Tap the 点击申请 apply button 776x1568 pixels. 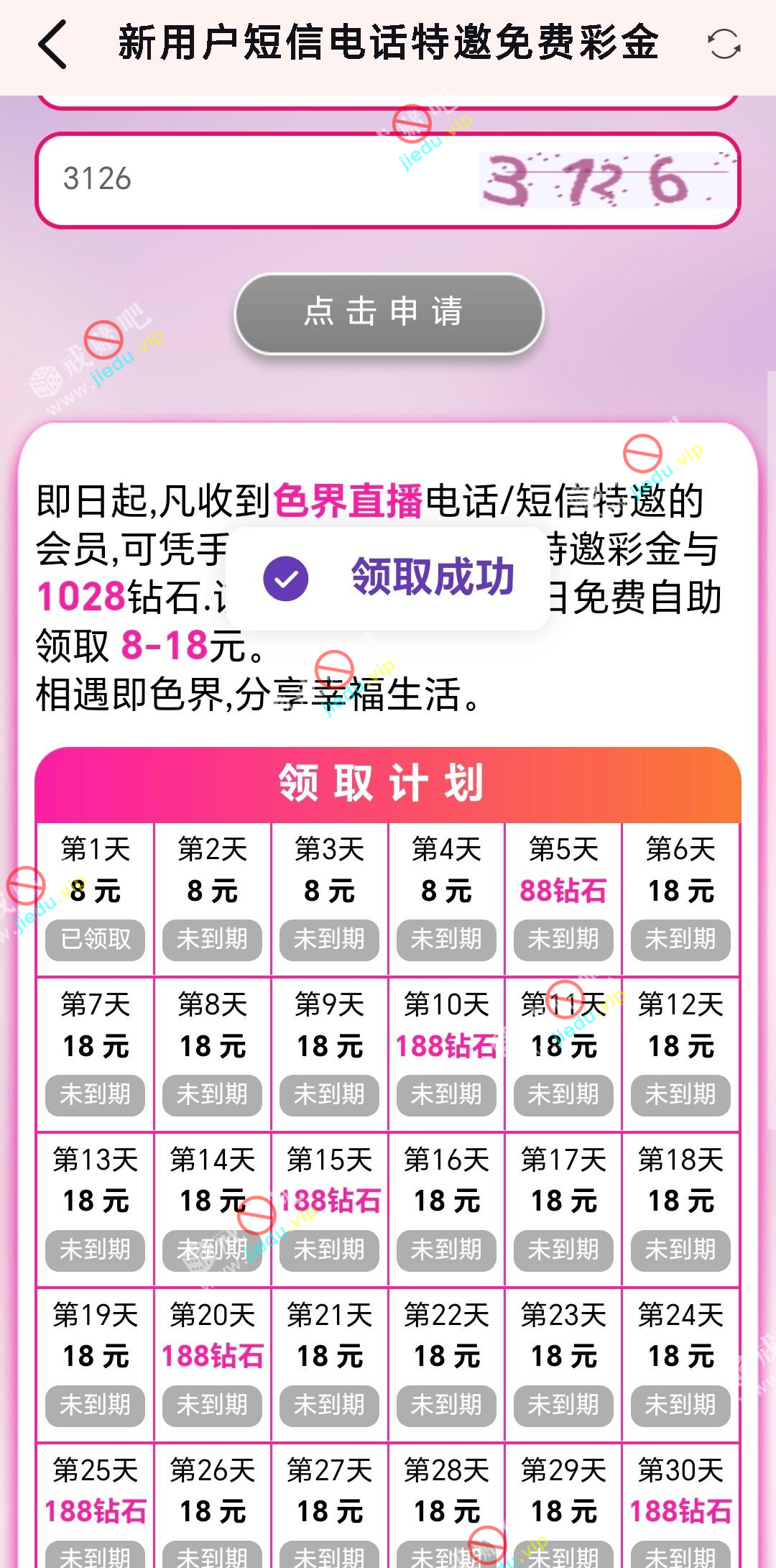point(389,313)
